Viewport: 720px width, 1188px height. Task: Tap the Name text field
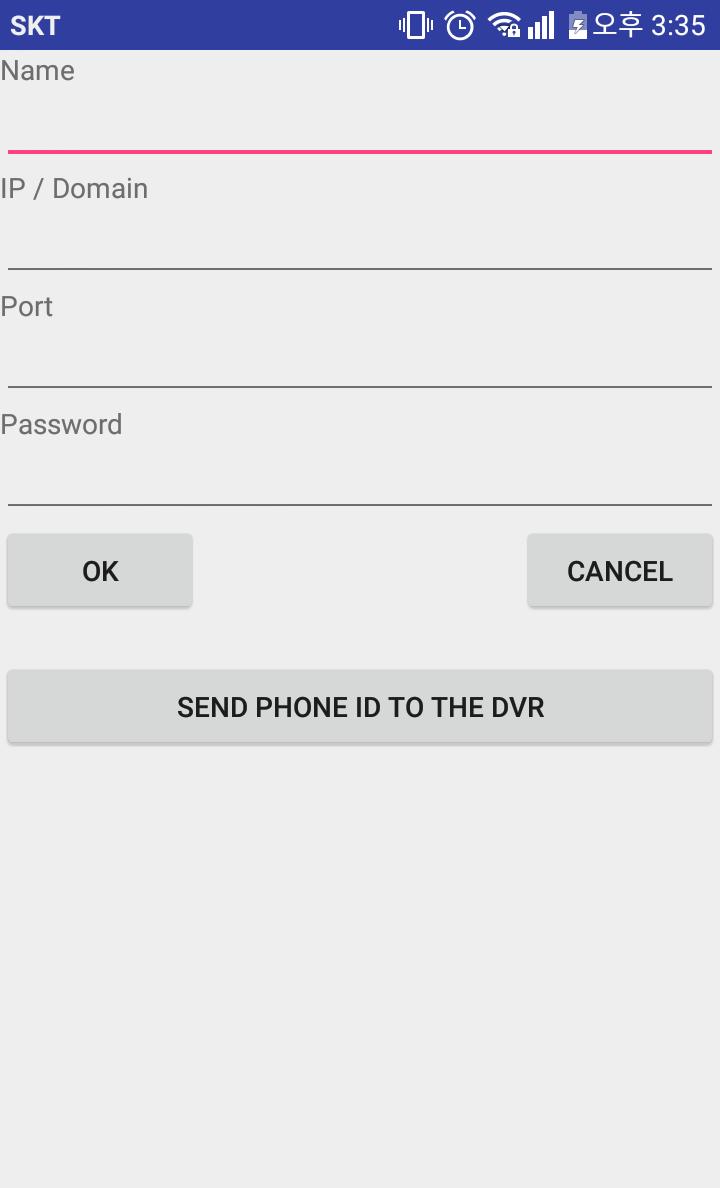tap(360, 125)
